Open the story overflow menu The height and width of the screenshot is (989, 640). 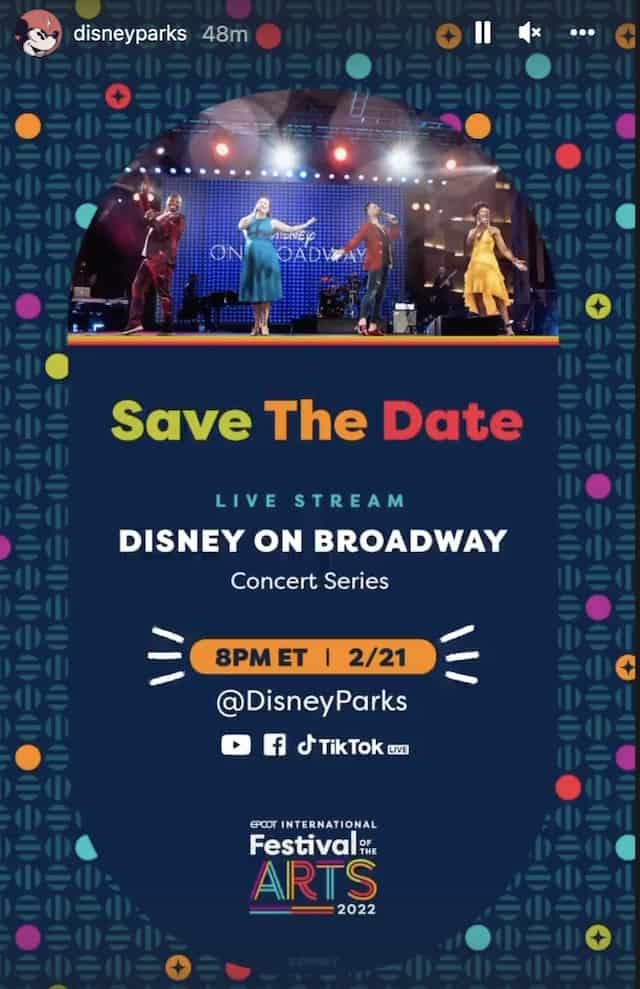tap(582, 33)
